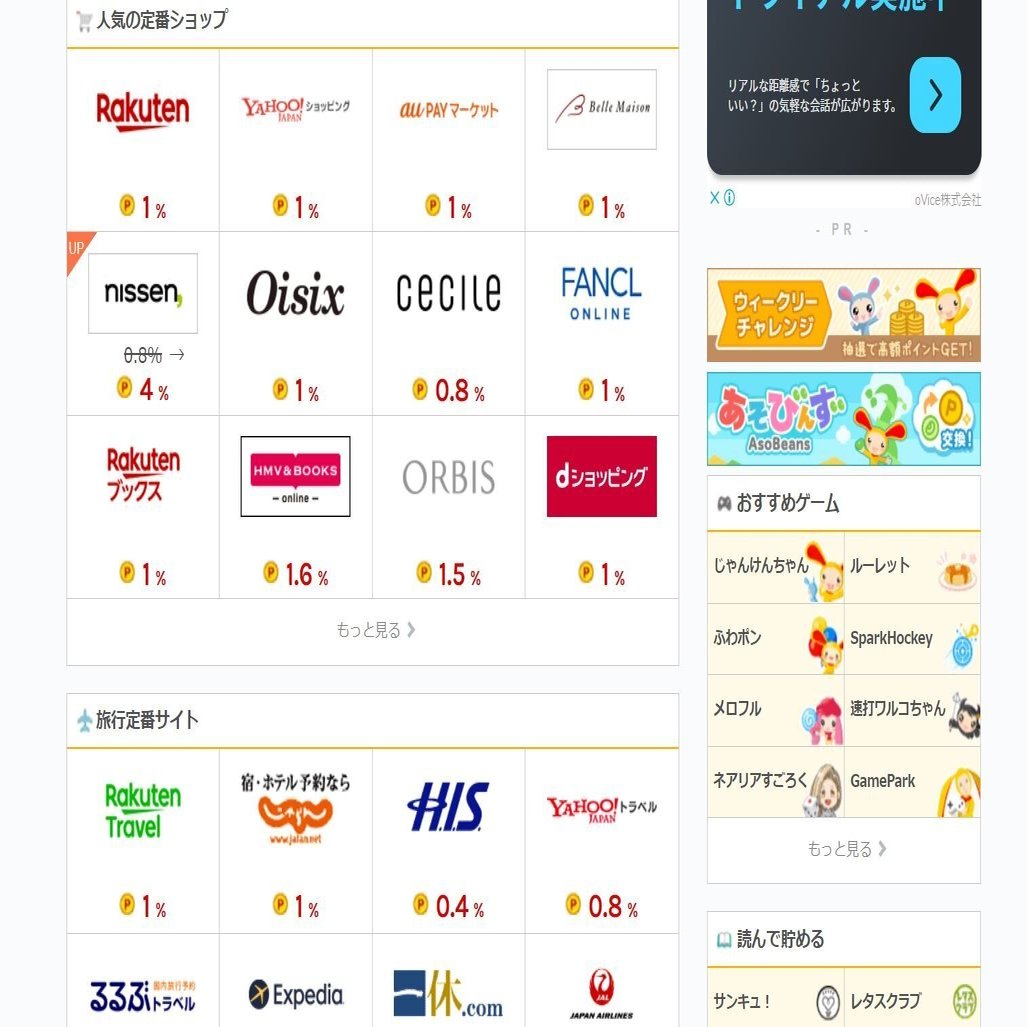
Task: Select the FANCL Online shop
Action: pos(601,323)
